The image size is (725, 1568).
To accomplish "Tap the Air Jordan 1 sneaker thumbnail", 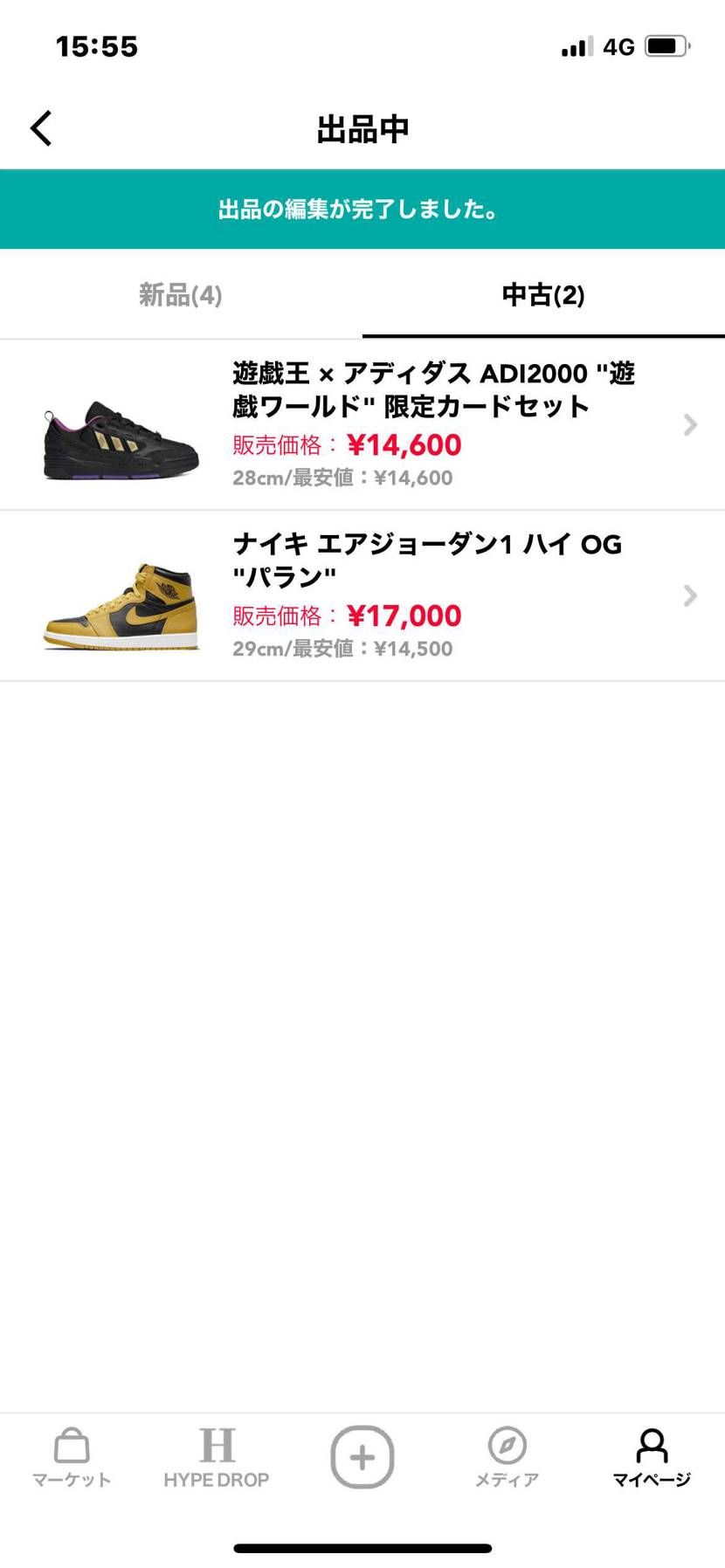I will tap(121, 607).
